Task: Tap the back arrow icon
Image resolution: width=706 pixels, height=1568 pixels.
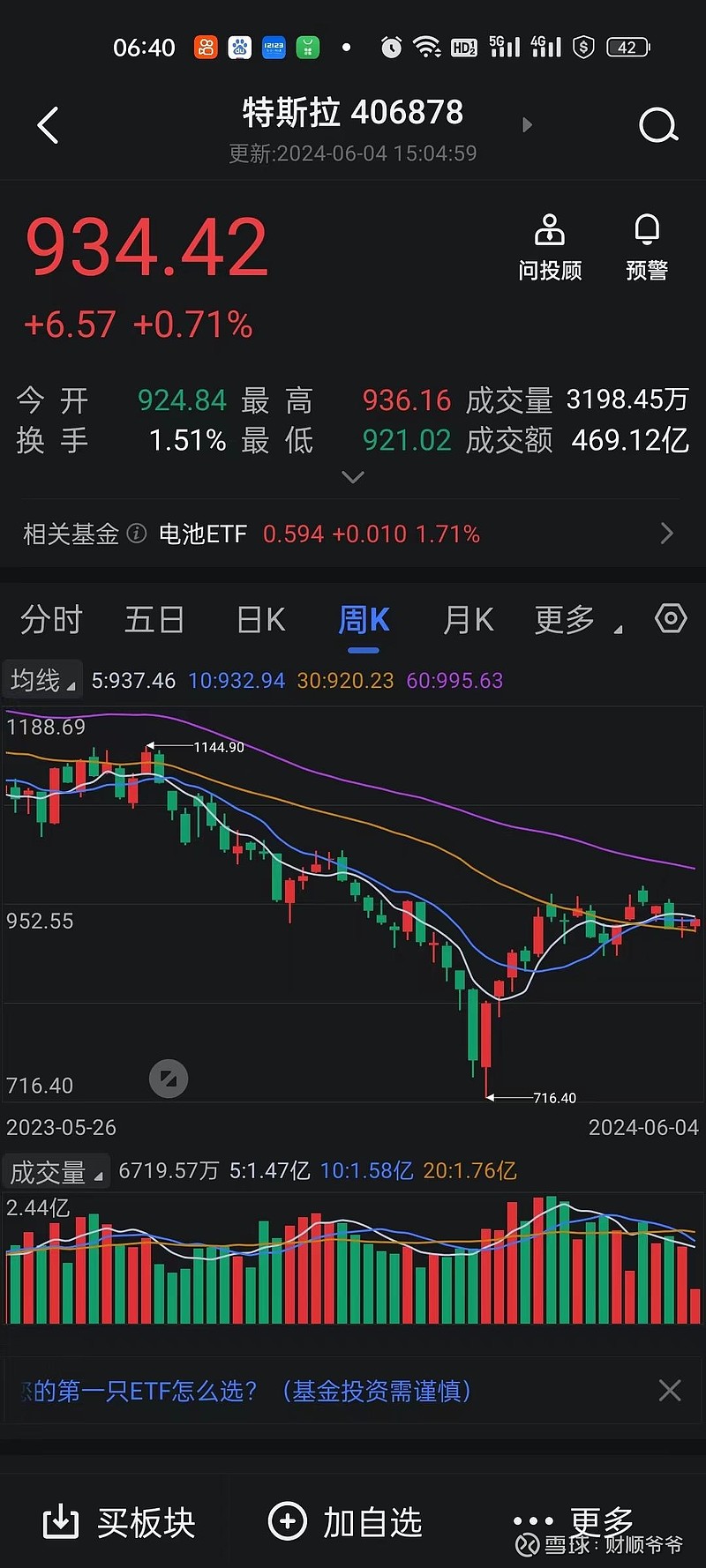Action: (x=48, y=125)
